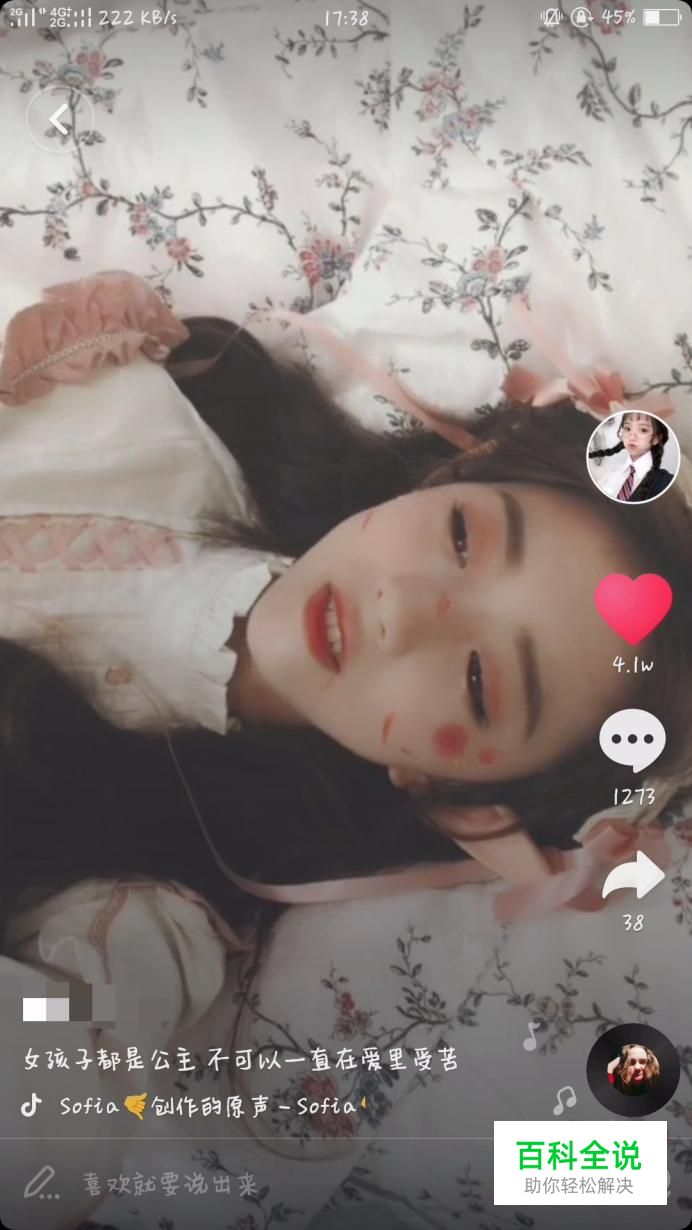Open the comments bubble showing 1273

632,741
